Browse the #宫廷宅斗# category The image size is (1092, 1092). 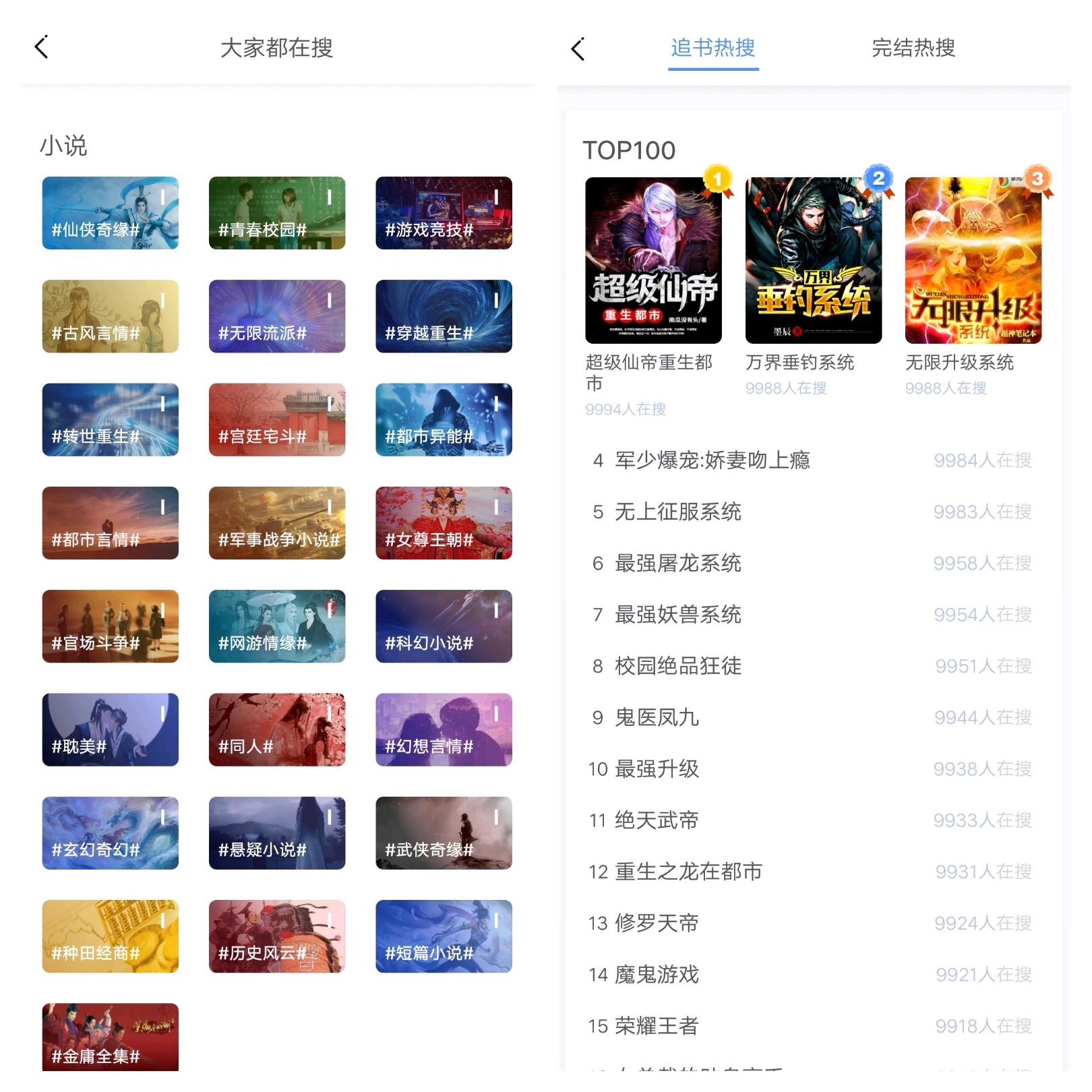277,419
